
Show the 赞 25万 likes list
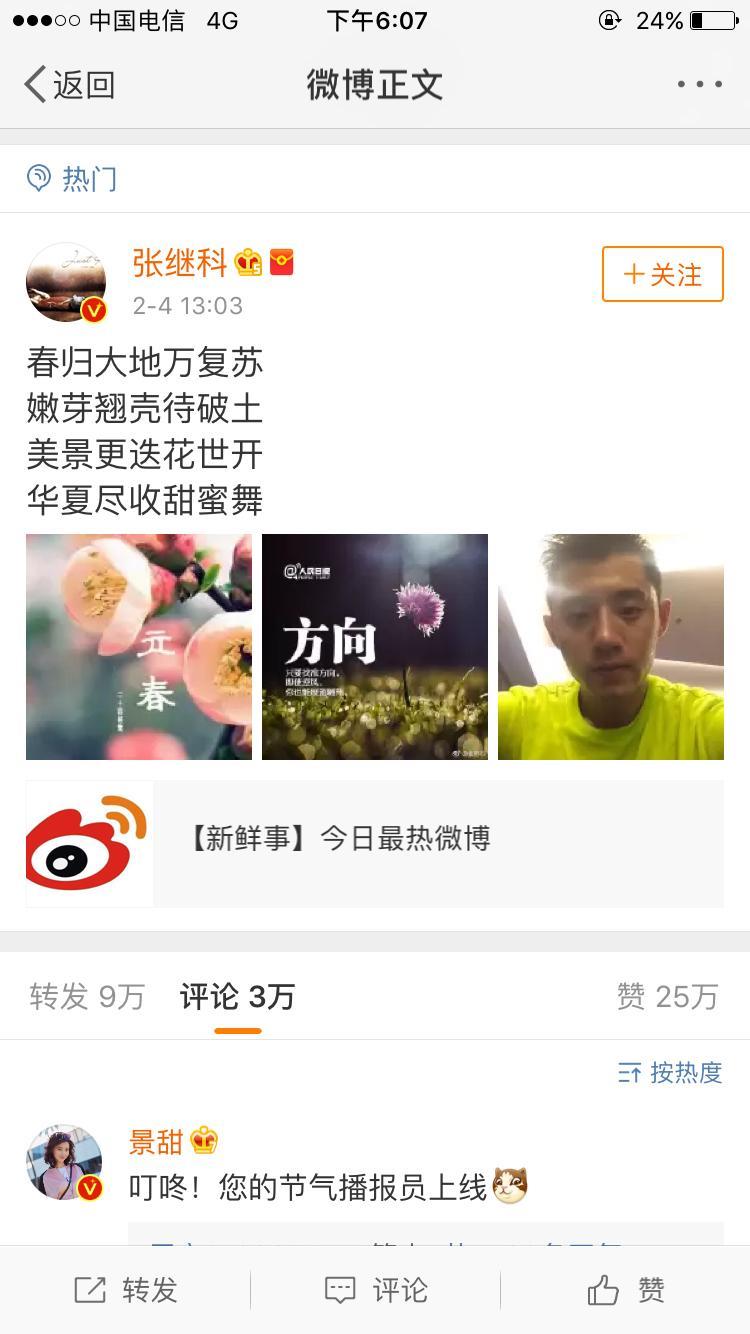pos(667,996)
